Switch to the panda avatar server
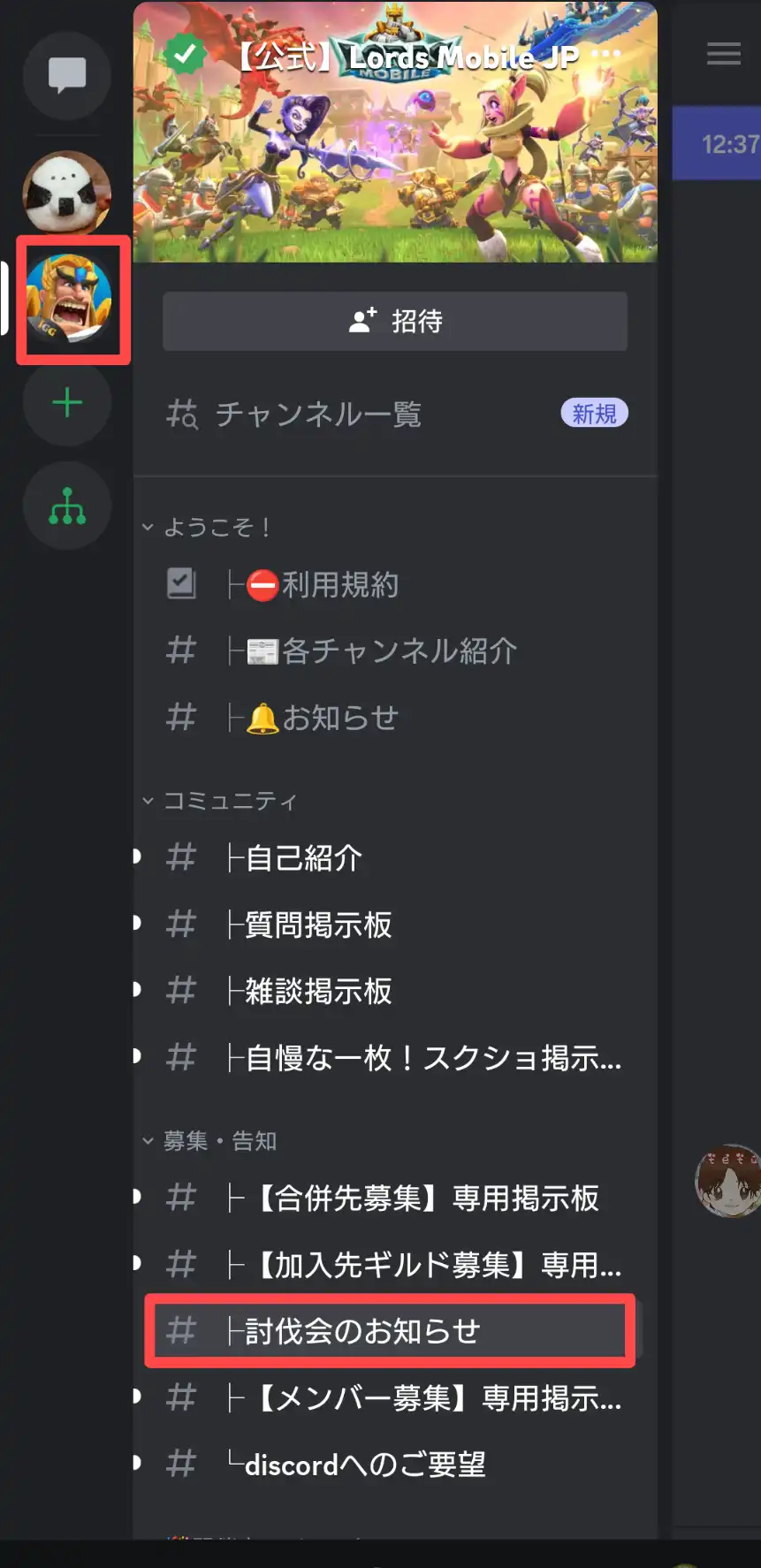Screen dimensions: 761x1568 pos(67,193)
